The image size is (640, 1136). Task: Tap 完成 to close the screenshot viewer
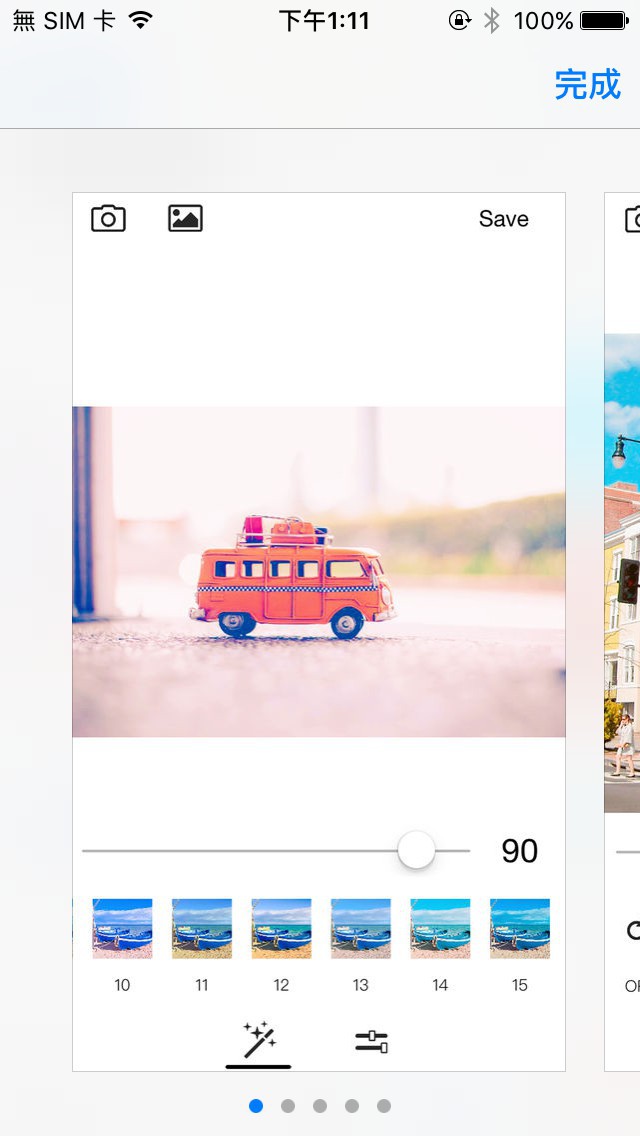pyautogui.click(x=587, y=85)
